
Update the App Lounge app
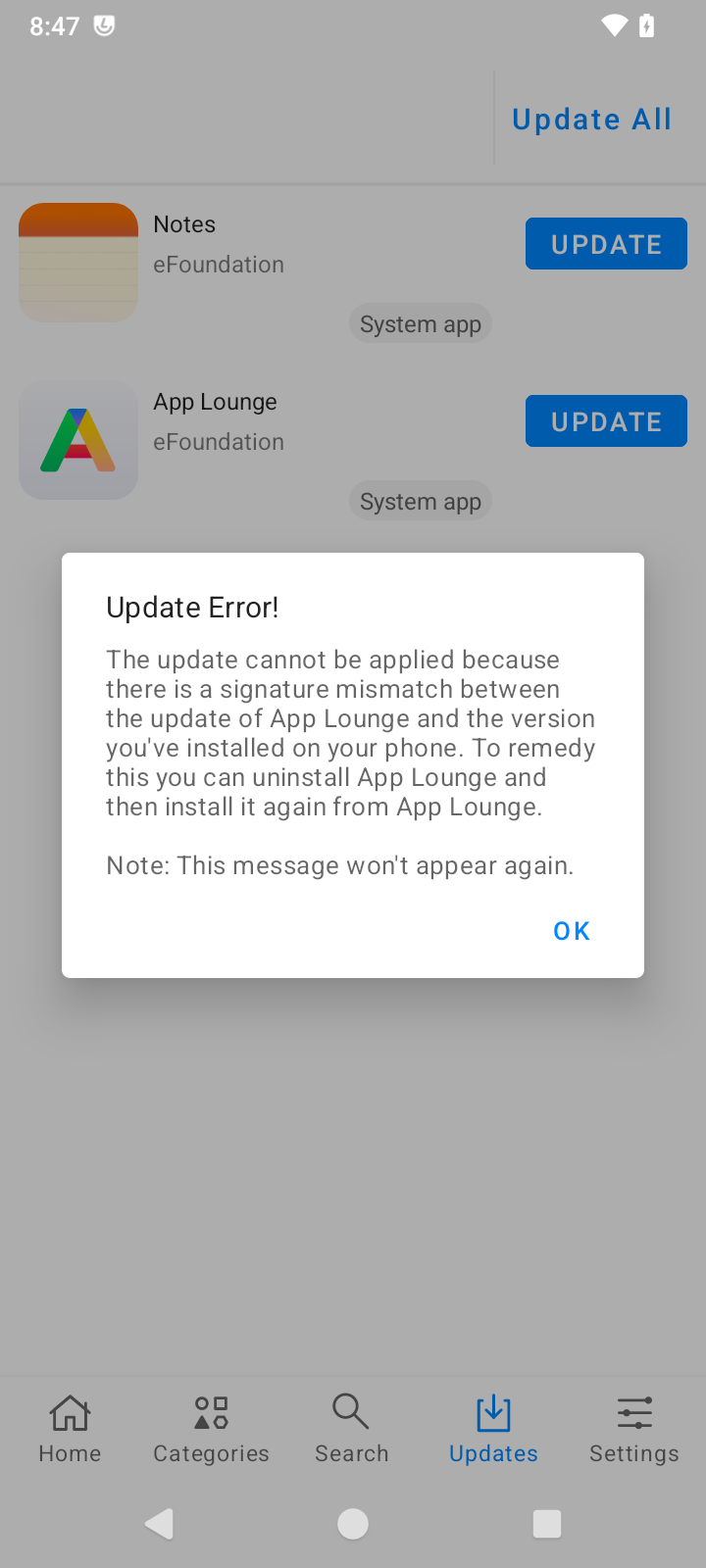606,421
